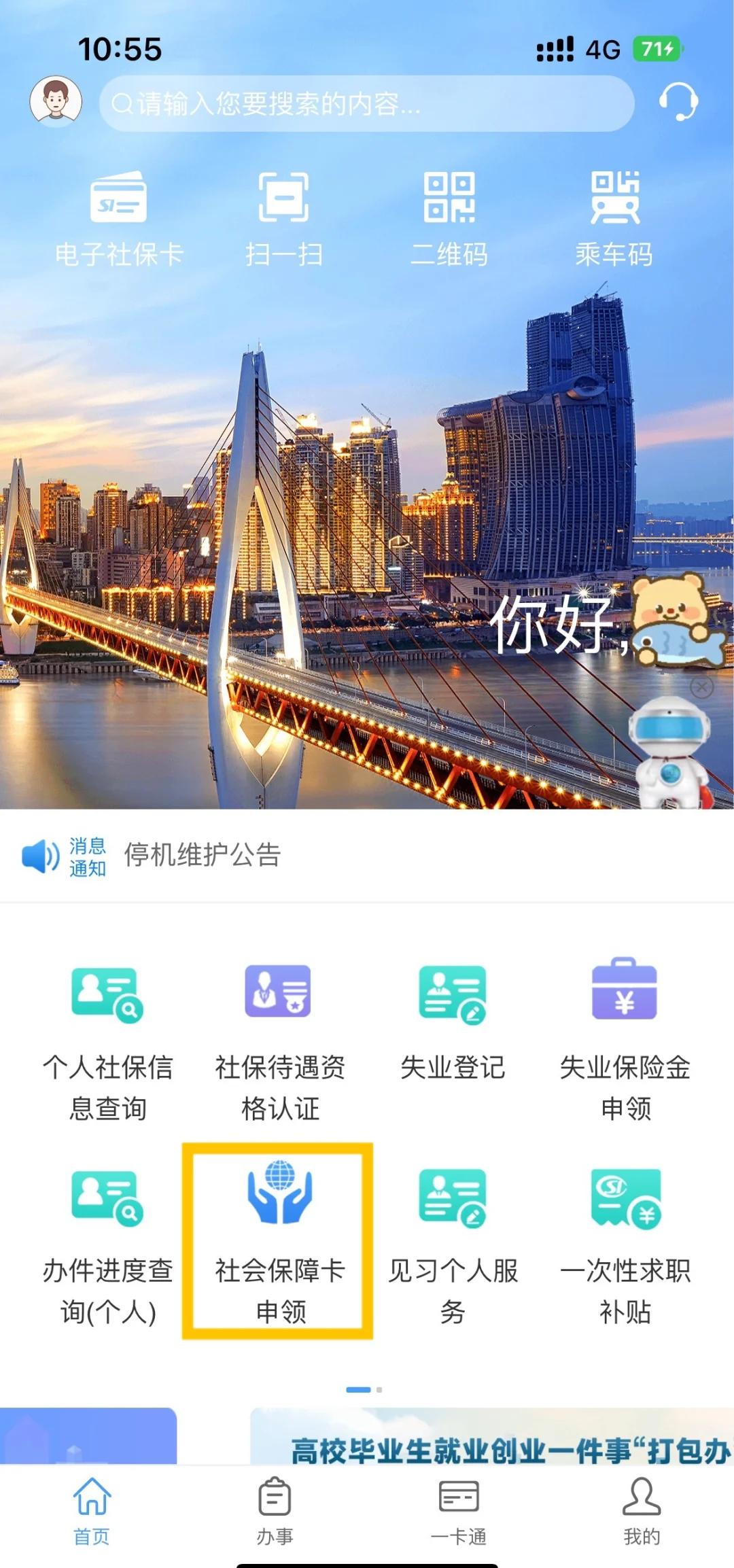Open 电子社保卡
This screenshot has width=734, height=1568.
tap(119, 219)
